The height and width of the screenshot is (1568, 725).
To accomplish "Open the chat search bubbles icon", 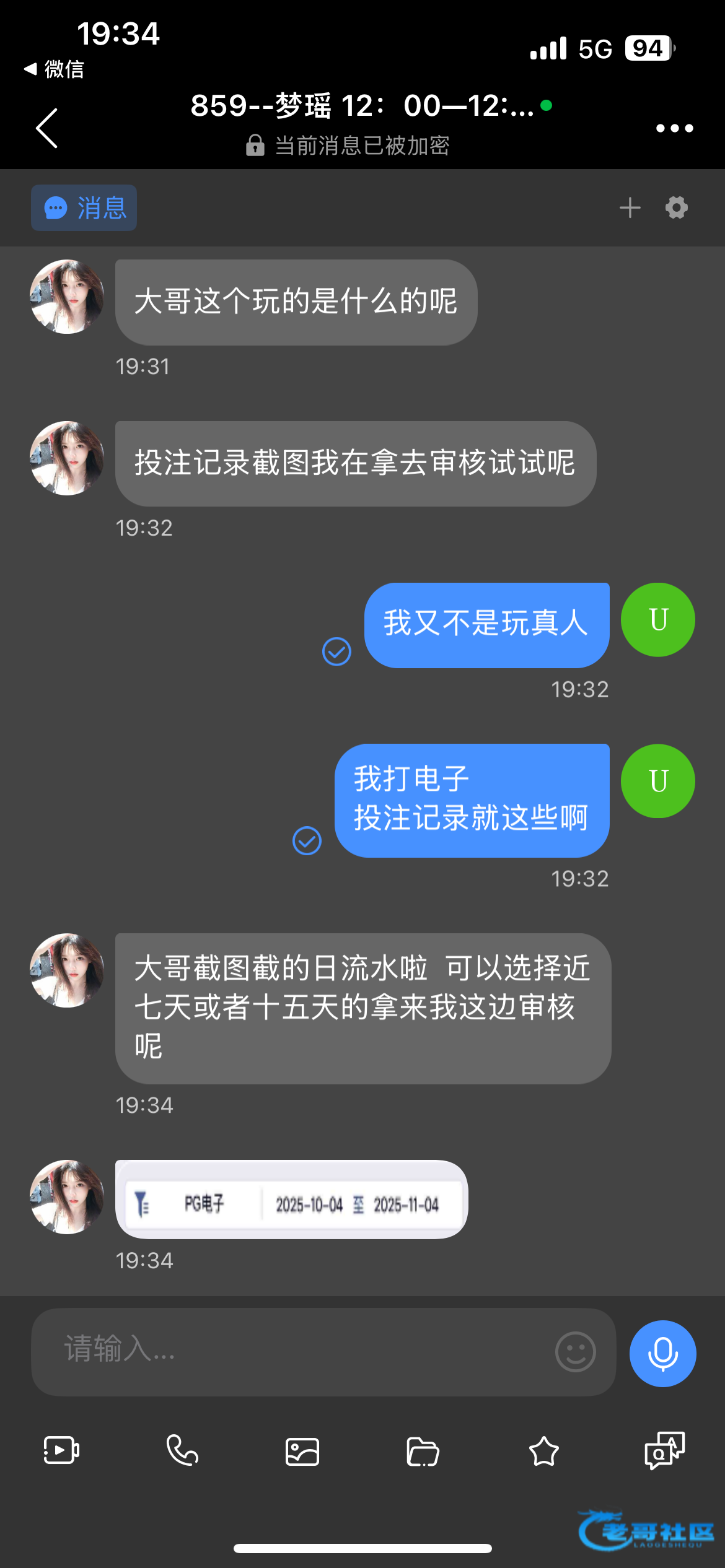I will (664, 1451).
